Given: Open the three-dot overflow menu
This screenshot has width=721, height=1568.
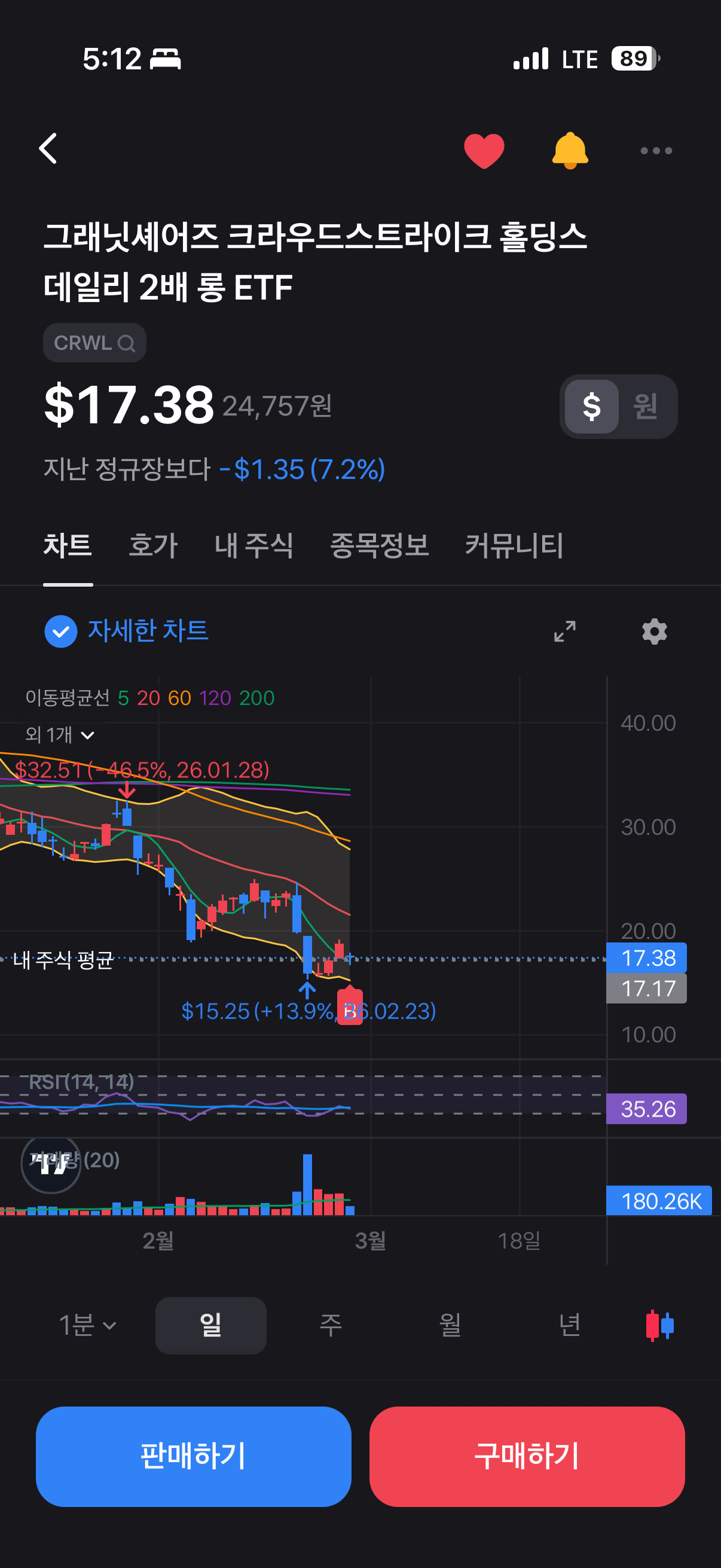Looking at the screenshot, I should click(656, 150).
